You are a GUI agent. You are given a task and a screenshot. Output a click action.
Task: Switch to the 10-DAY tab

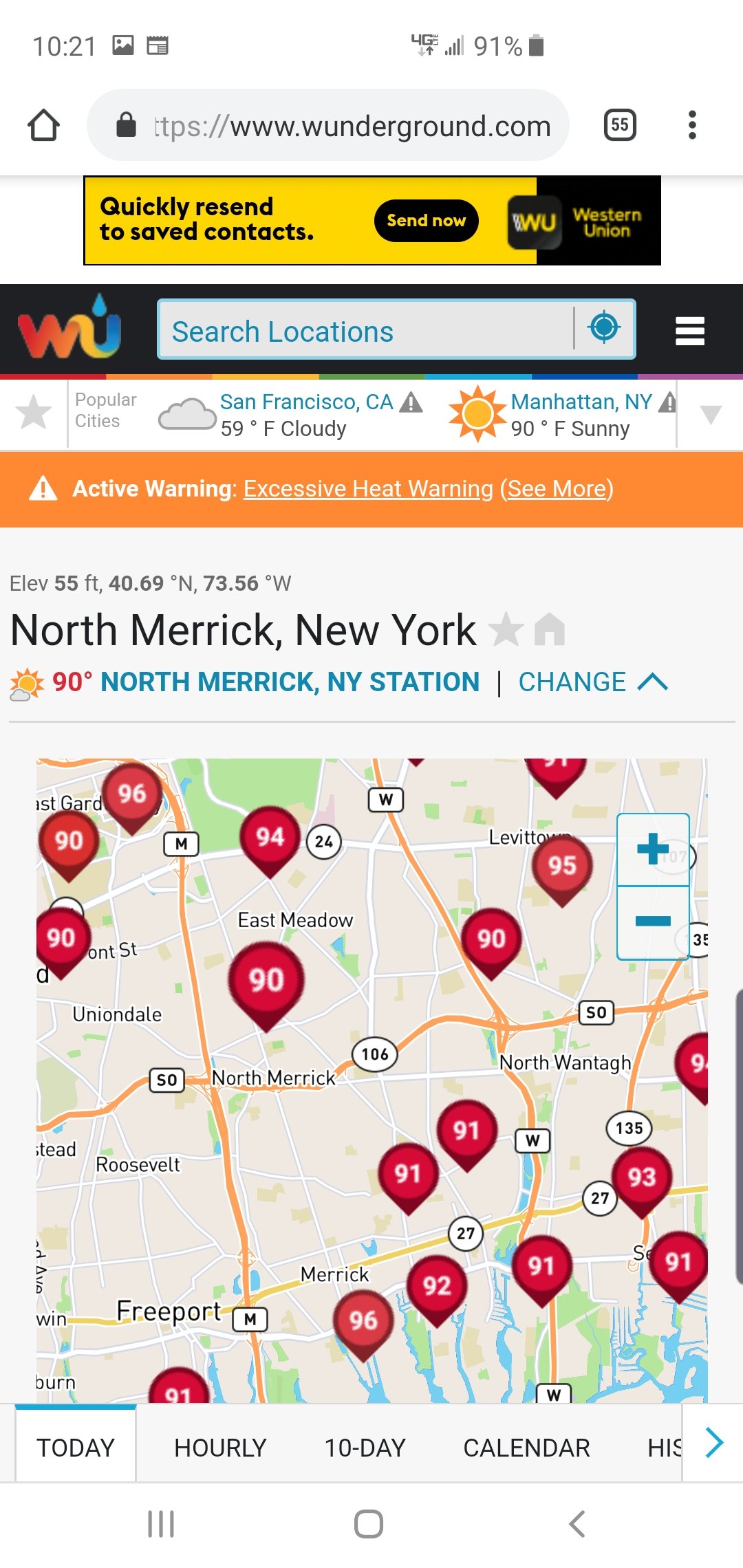(x=365, y=1448)
